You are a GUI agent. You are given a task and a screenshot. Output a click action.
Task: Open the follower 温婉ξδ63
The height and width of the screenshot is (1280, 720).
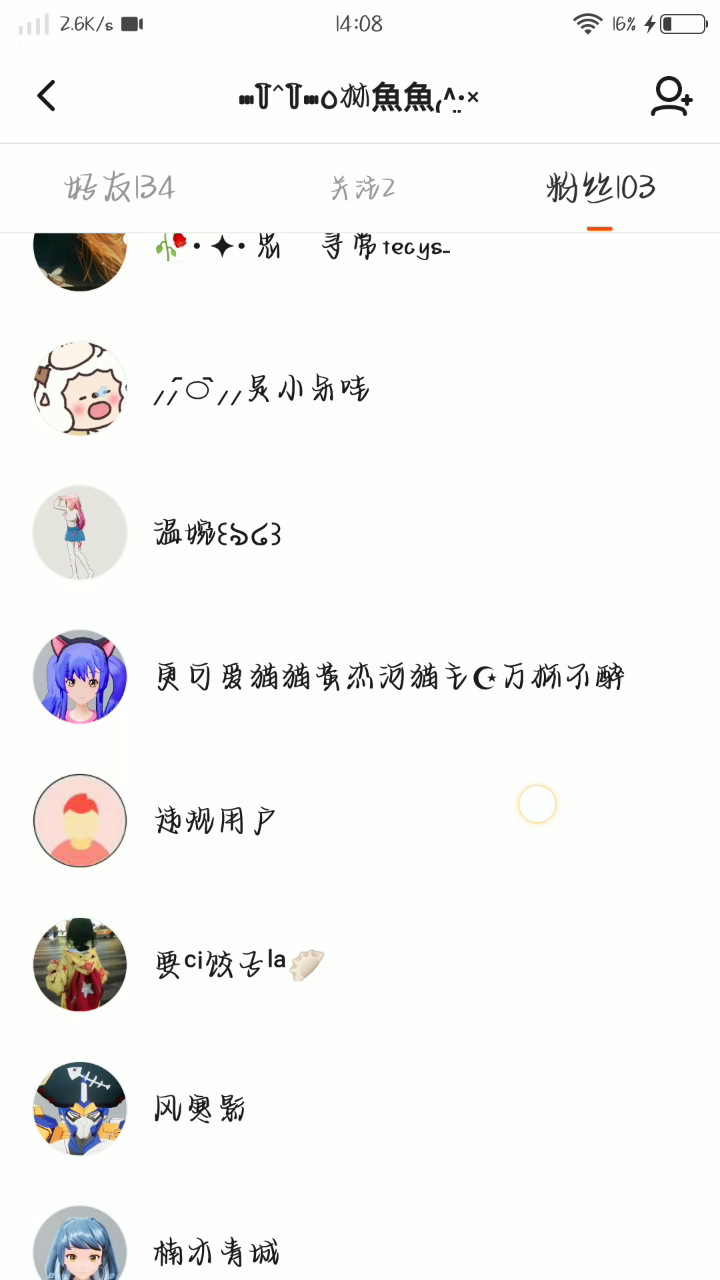218,534
